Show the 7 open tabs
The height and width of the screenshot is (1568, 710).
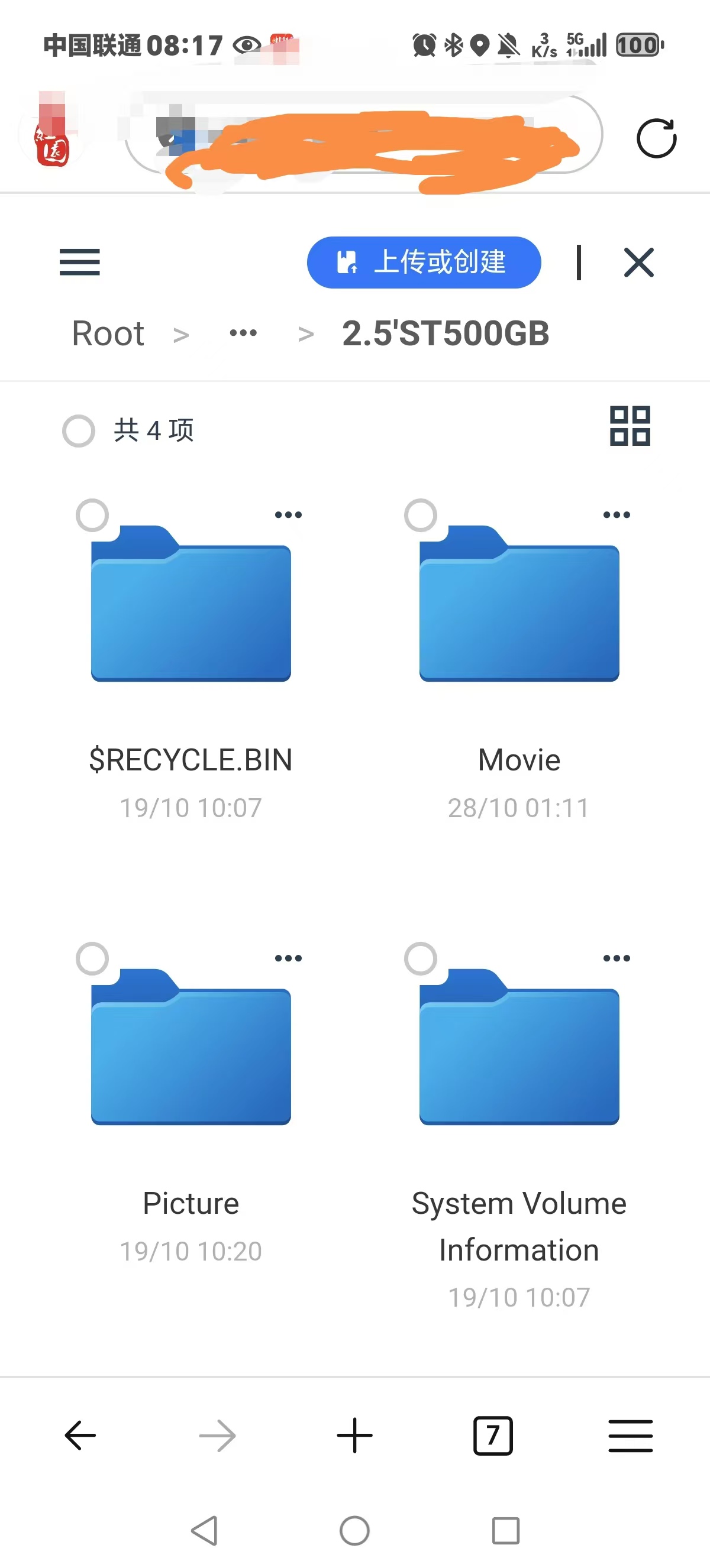[493, 1436]
